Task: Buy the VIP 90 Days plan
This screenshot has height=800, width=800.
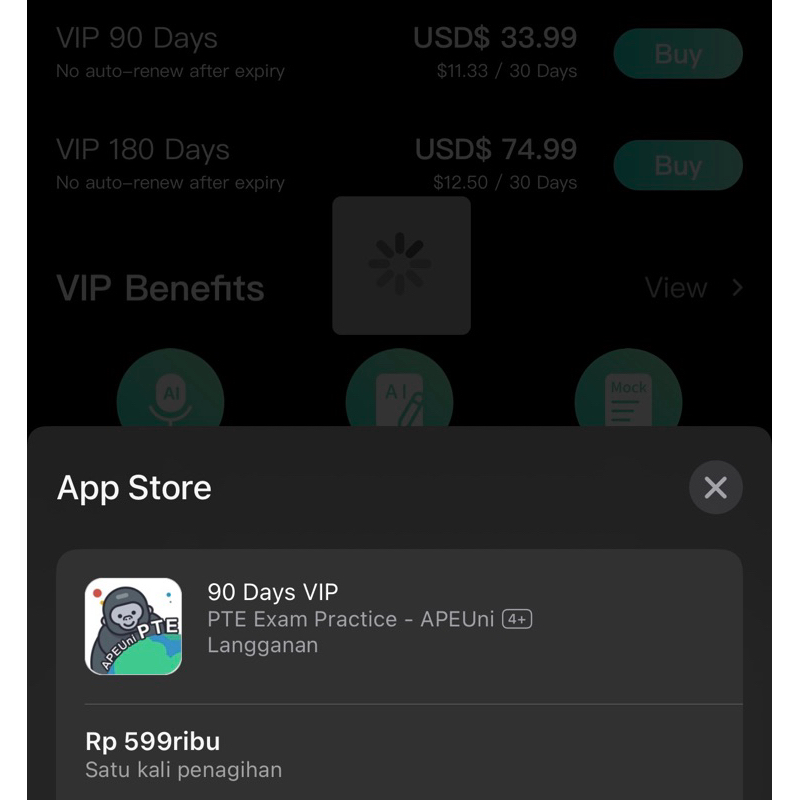Action: [x=677, y=54]
